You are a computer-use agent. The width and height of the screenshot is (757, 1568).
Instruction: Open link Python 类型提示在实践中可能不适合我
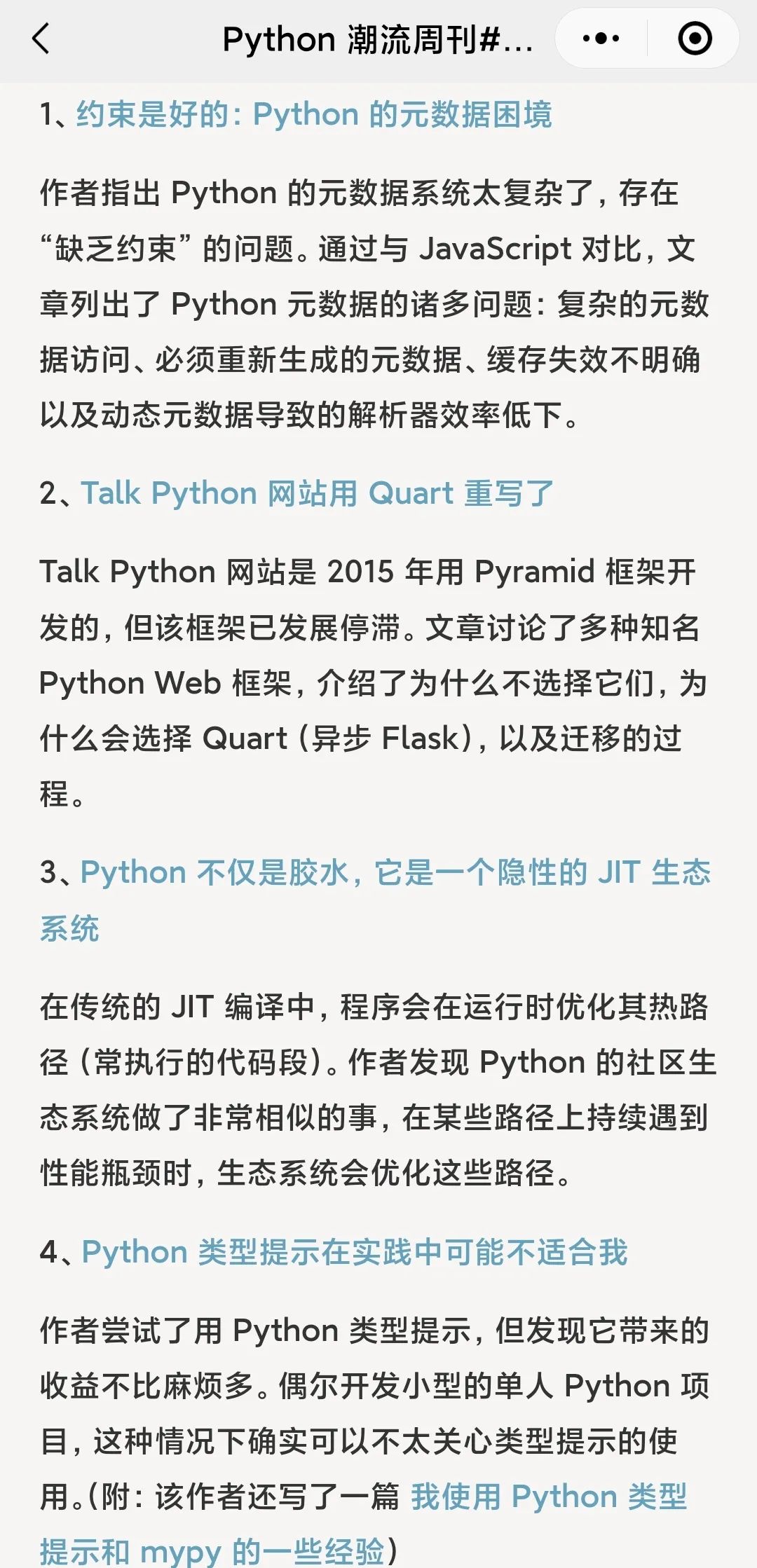[355, 1252]
